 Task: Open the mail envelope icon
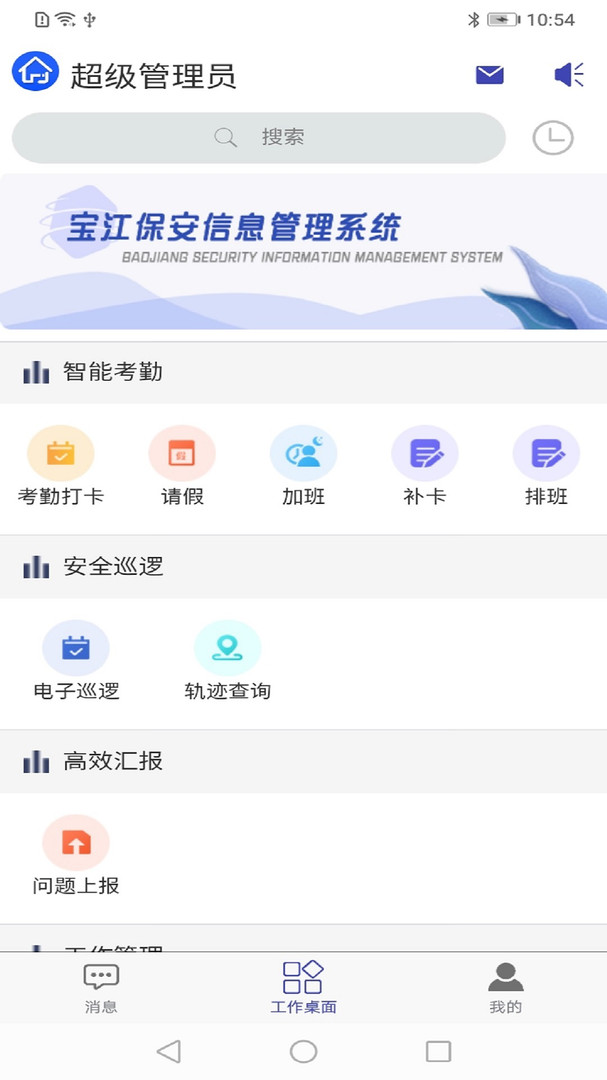coord(489,75)
